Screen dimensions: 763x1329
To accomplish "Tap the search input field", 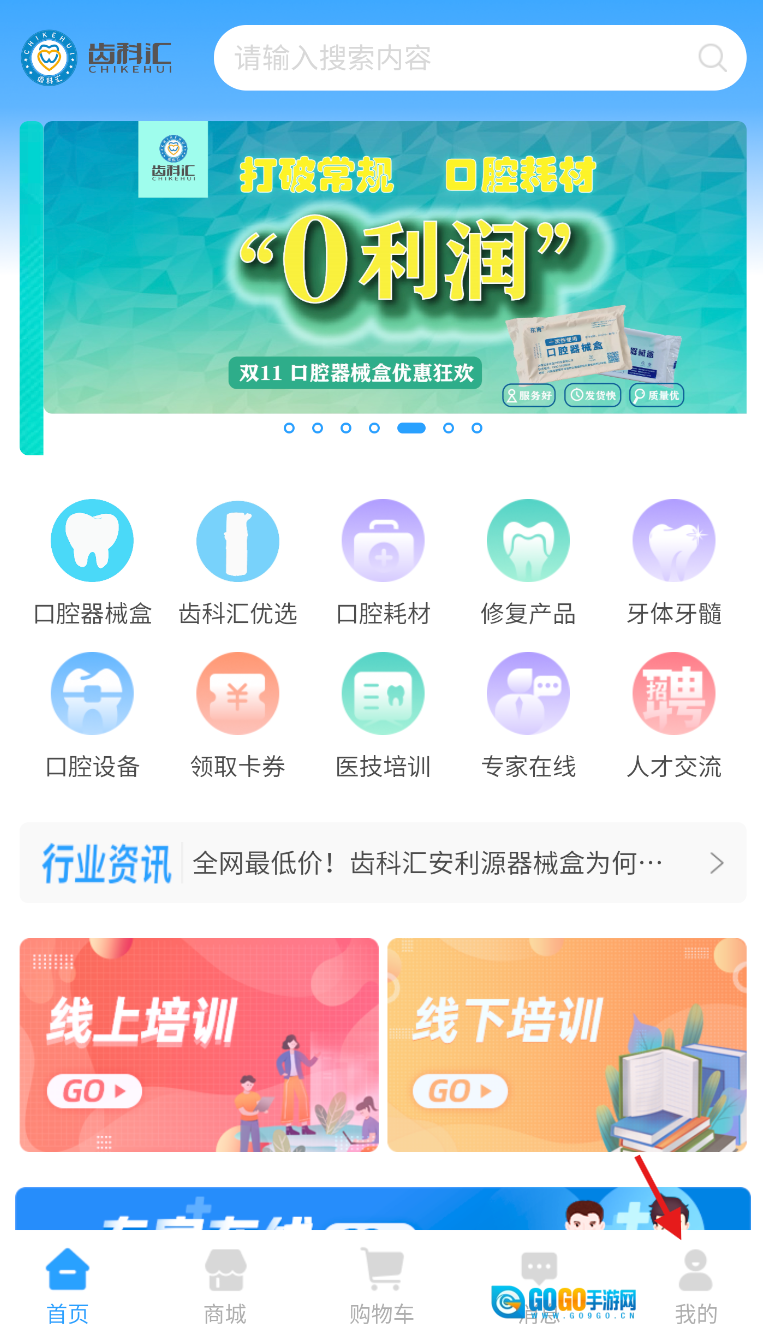I will (450, 58).
